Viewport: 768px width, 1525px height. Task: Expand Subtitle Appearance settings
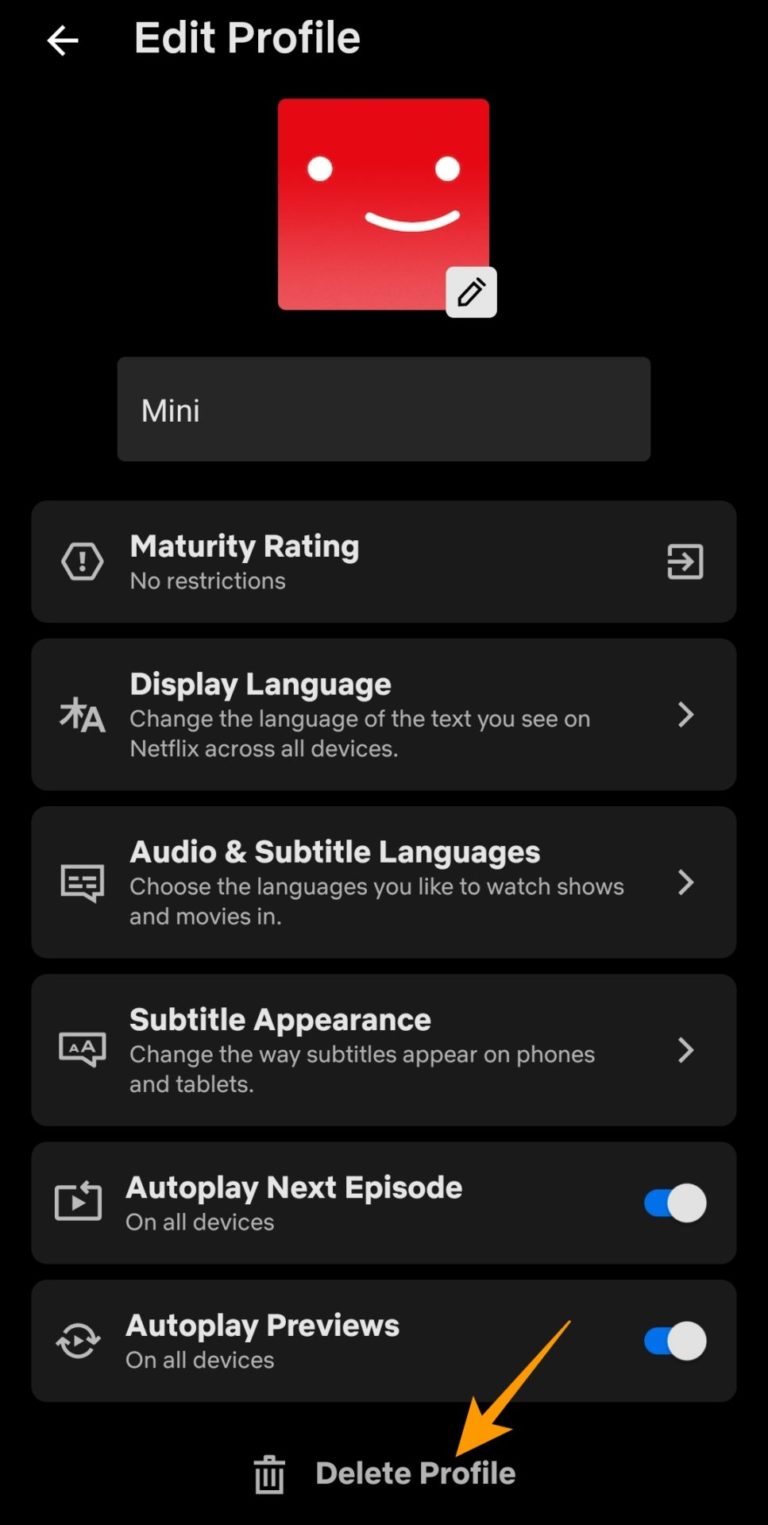pyautogui.click(x=686, y=1050)
